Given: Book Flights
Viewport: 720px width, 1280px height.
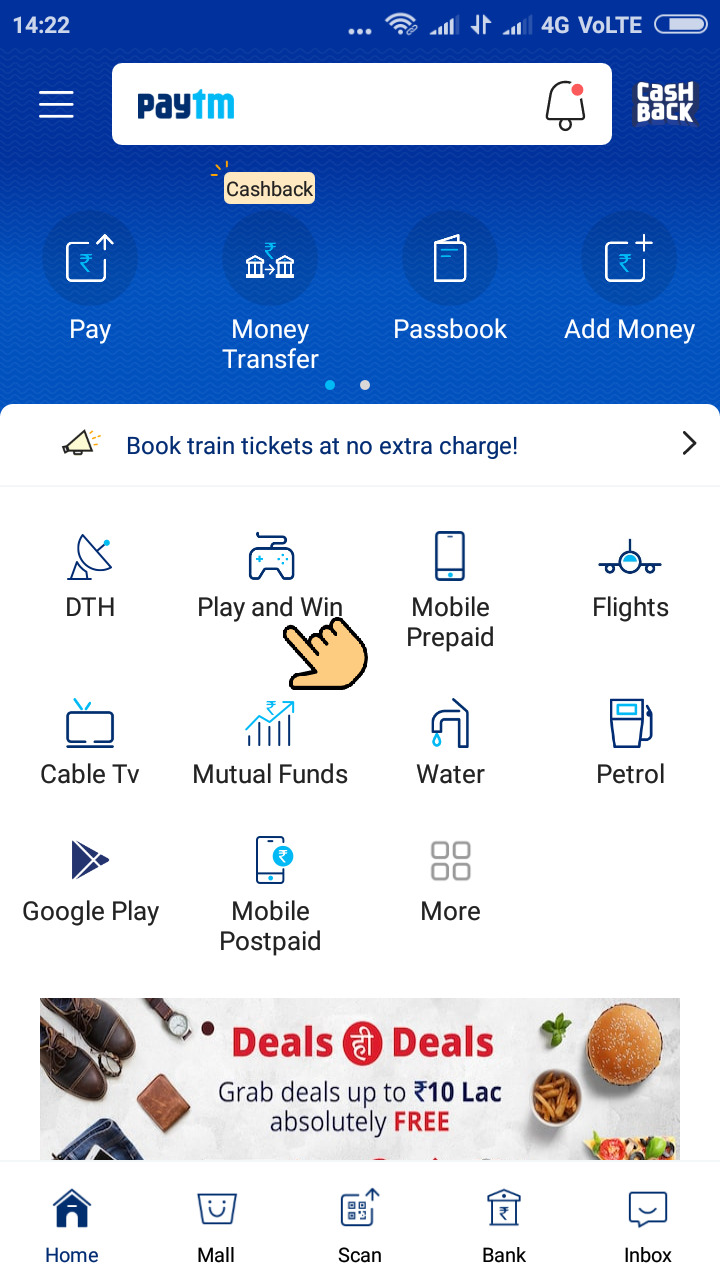Looking at the screenshot, I should pos(630,576).
